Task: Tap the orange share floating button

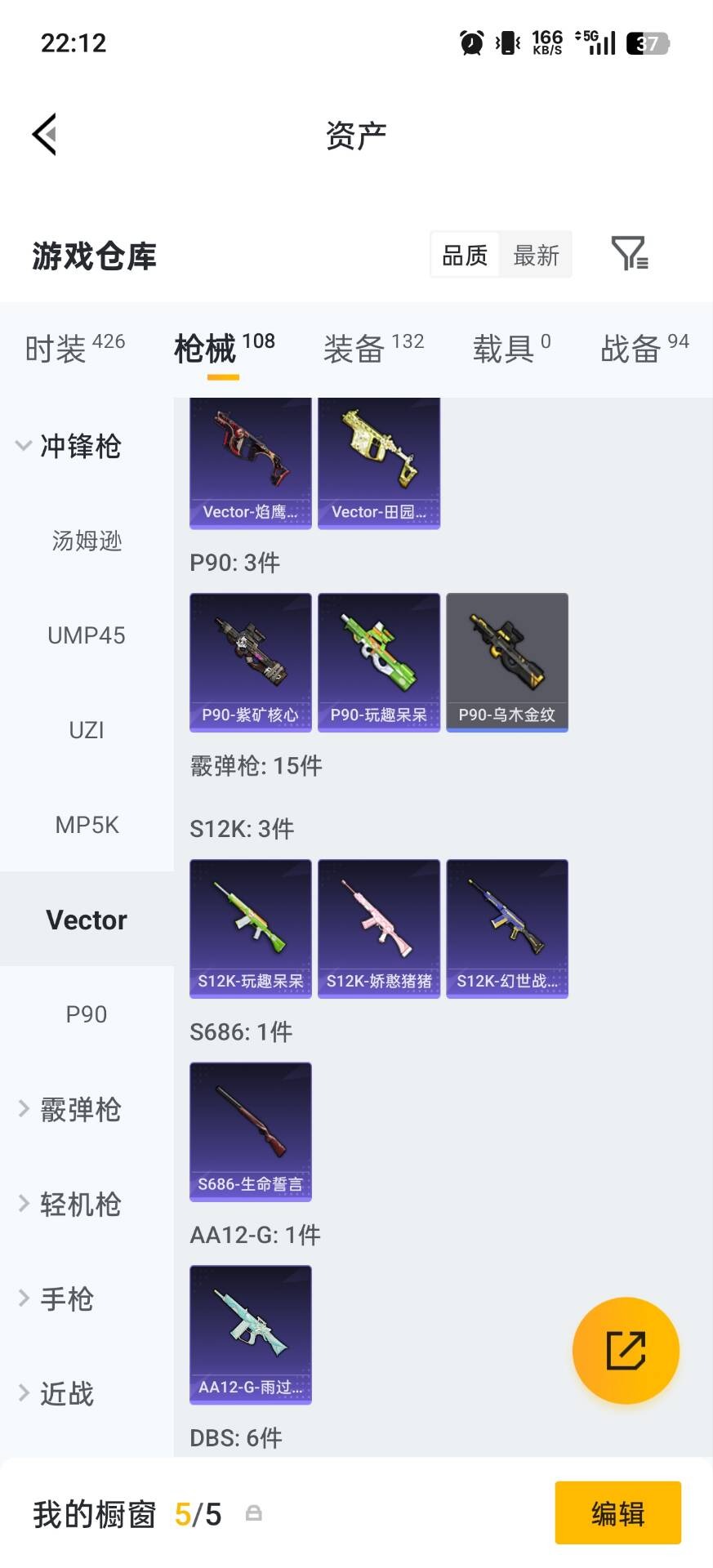Action: point(625,1350)
